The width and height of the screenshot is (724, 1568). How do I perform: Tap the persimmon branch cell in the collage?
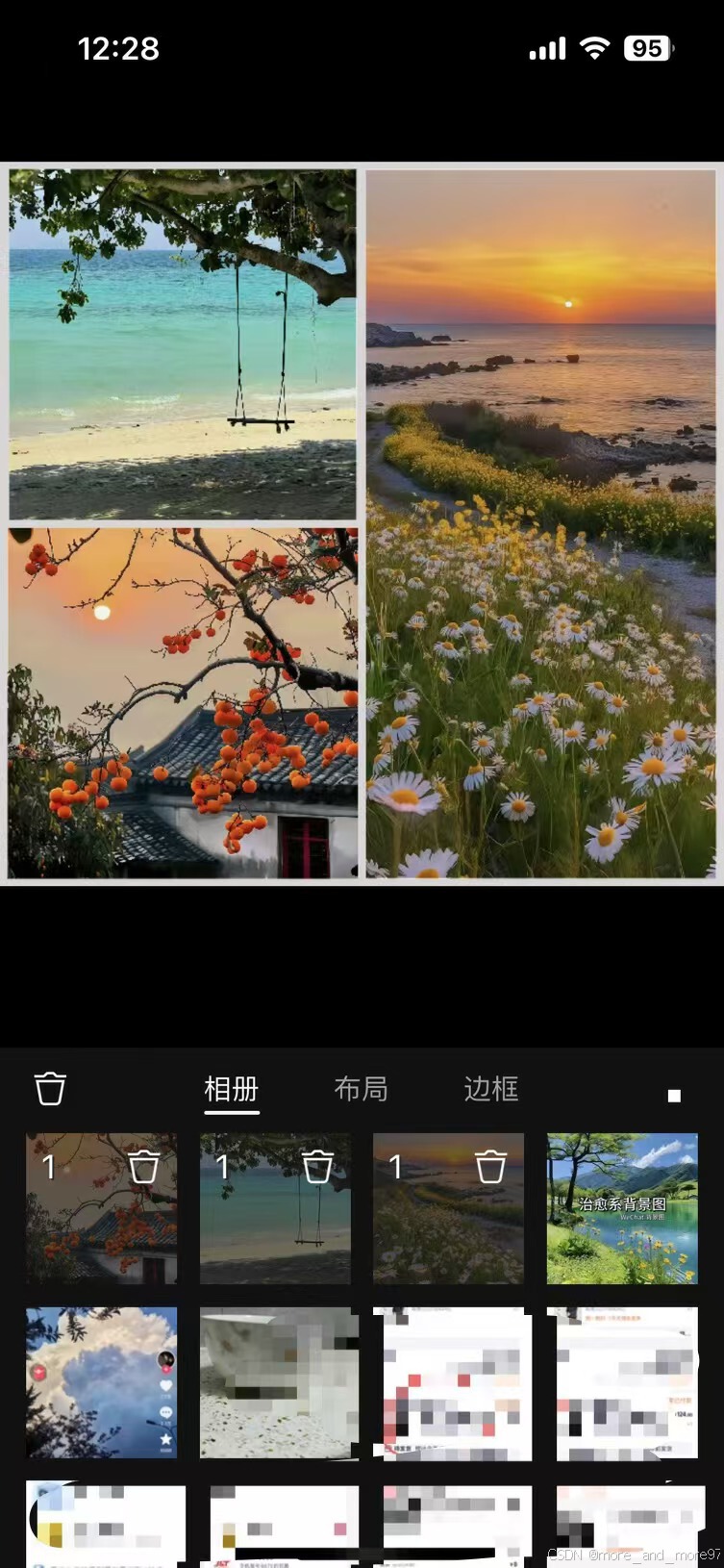(x=183, y=702)
